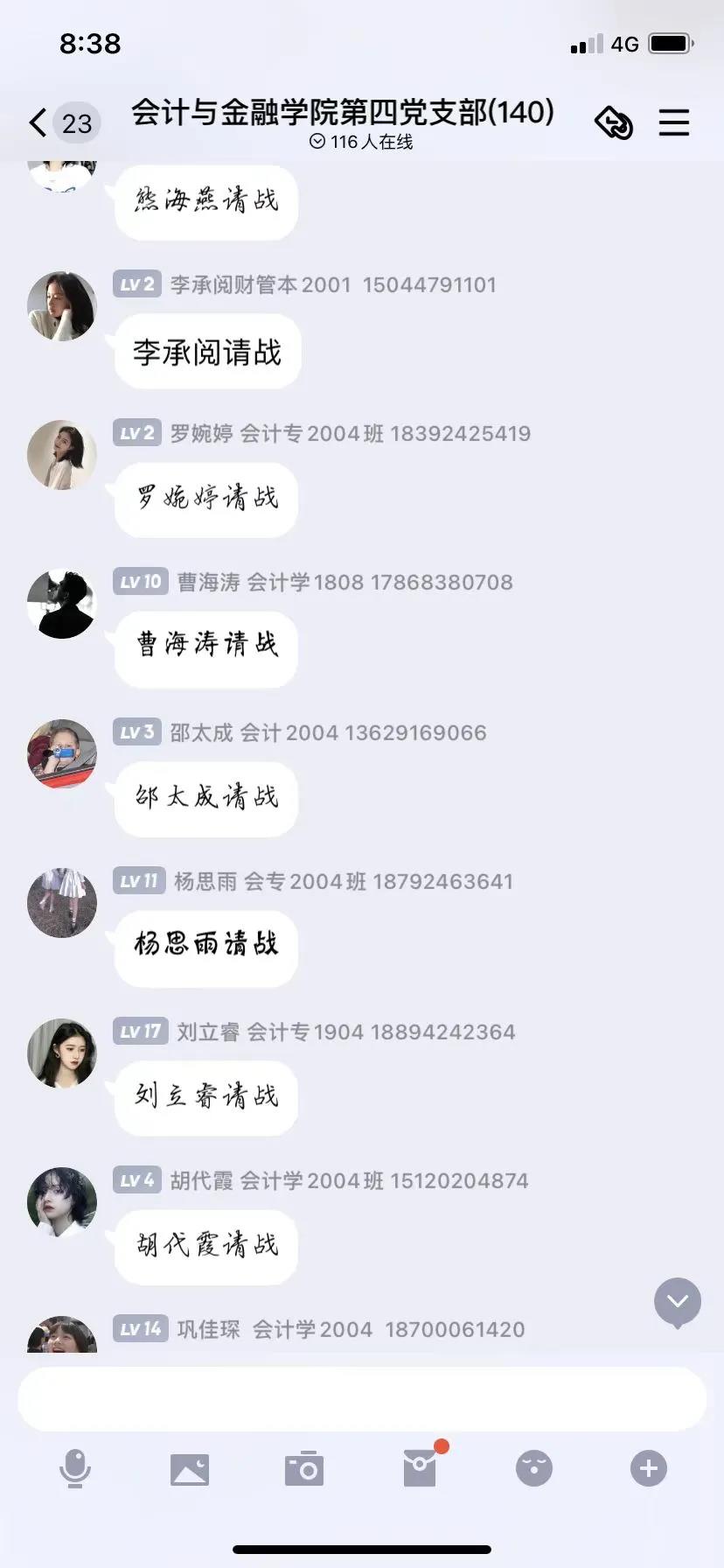Open the group link icon in header

(614, 122)
